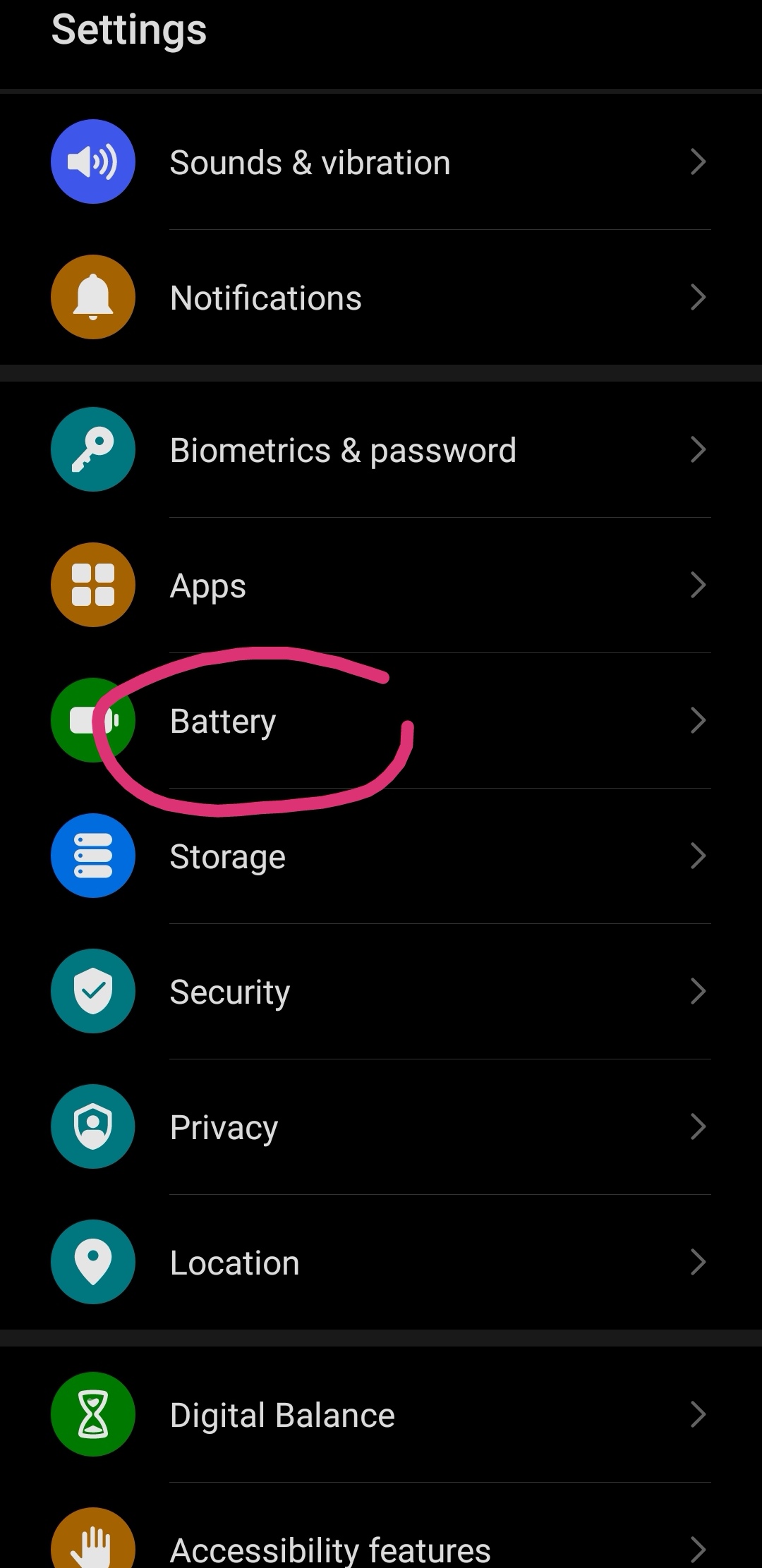Open Storage settings

pyautogui.click(x=381, y=856)
